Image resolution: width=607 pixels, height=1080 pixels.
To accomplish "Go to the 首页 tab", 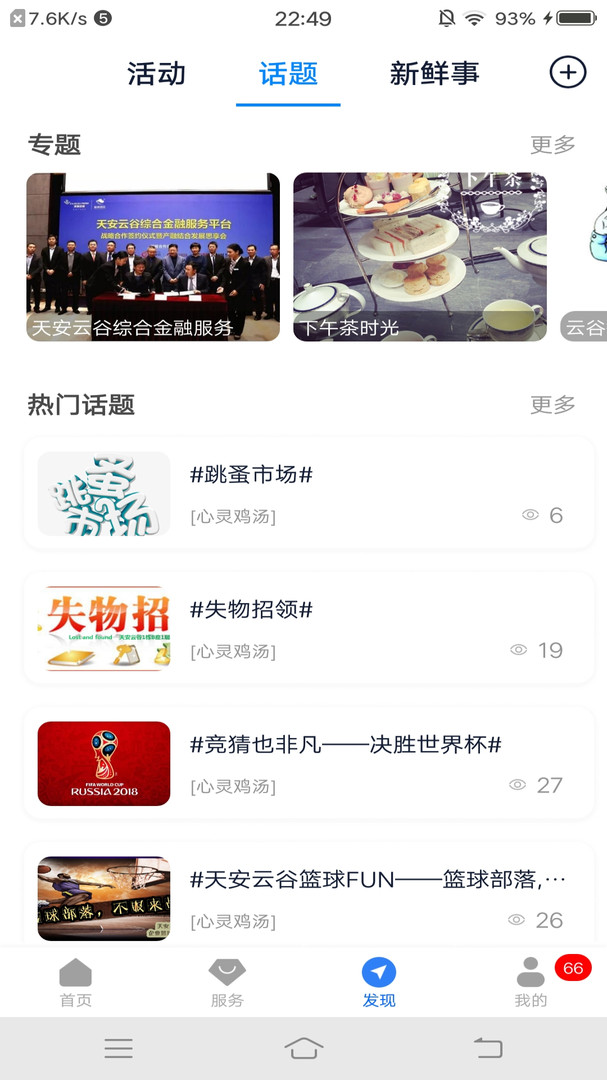I will pyautogui.click(x=75, y=982).
